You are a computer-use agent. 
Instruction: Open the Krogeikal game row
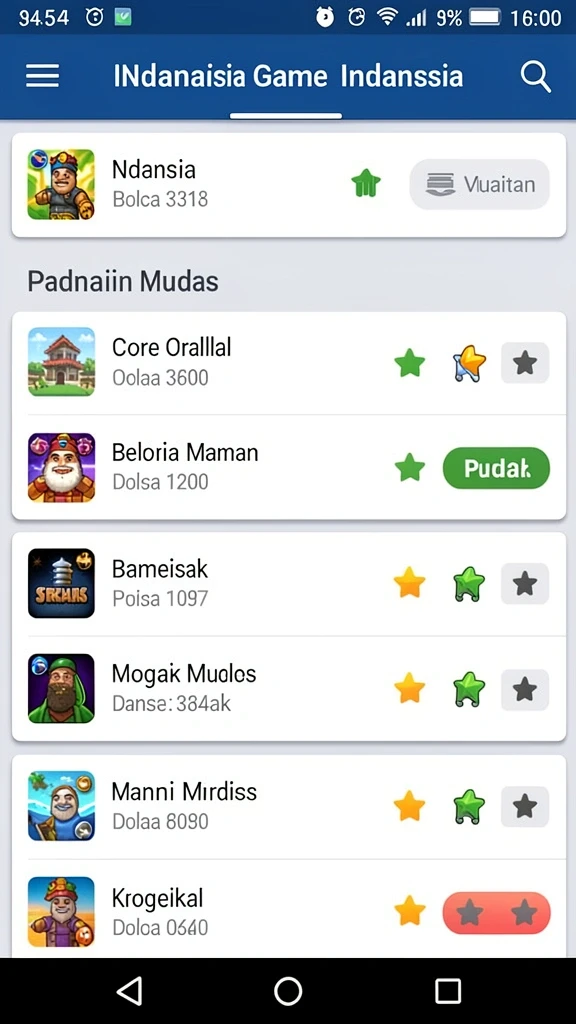click(x=289, y=910)
